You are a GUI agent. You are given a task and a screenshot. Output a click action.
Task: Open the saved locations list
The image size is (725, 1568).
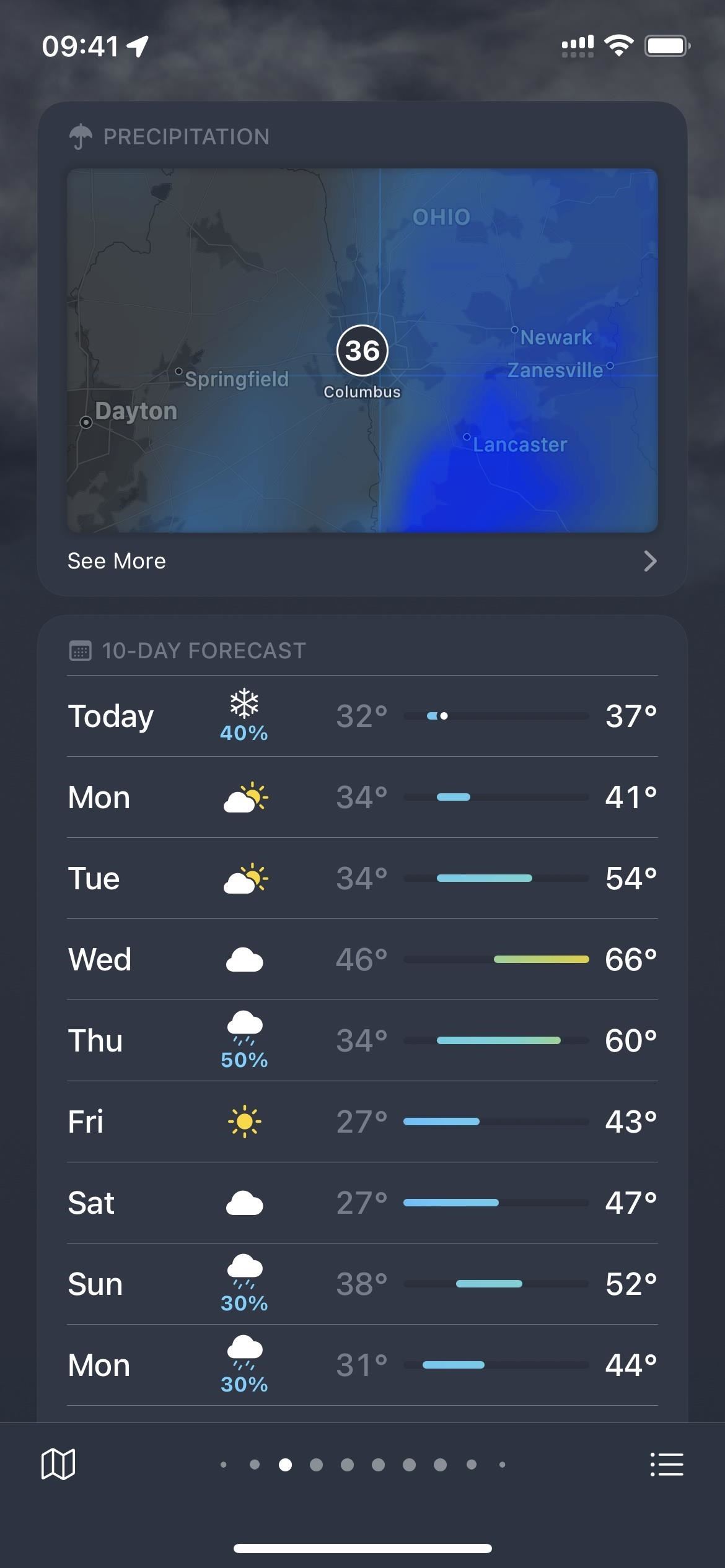(667, 1464)
